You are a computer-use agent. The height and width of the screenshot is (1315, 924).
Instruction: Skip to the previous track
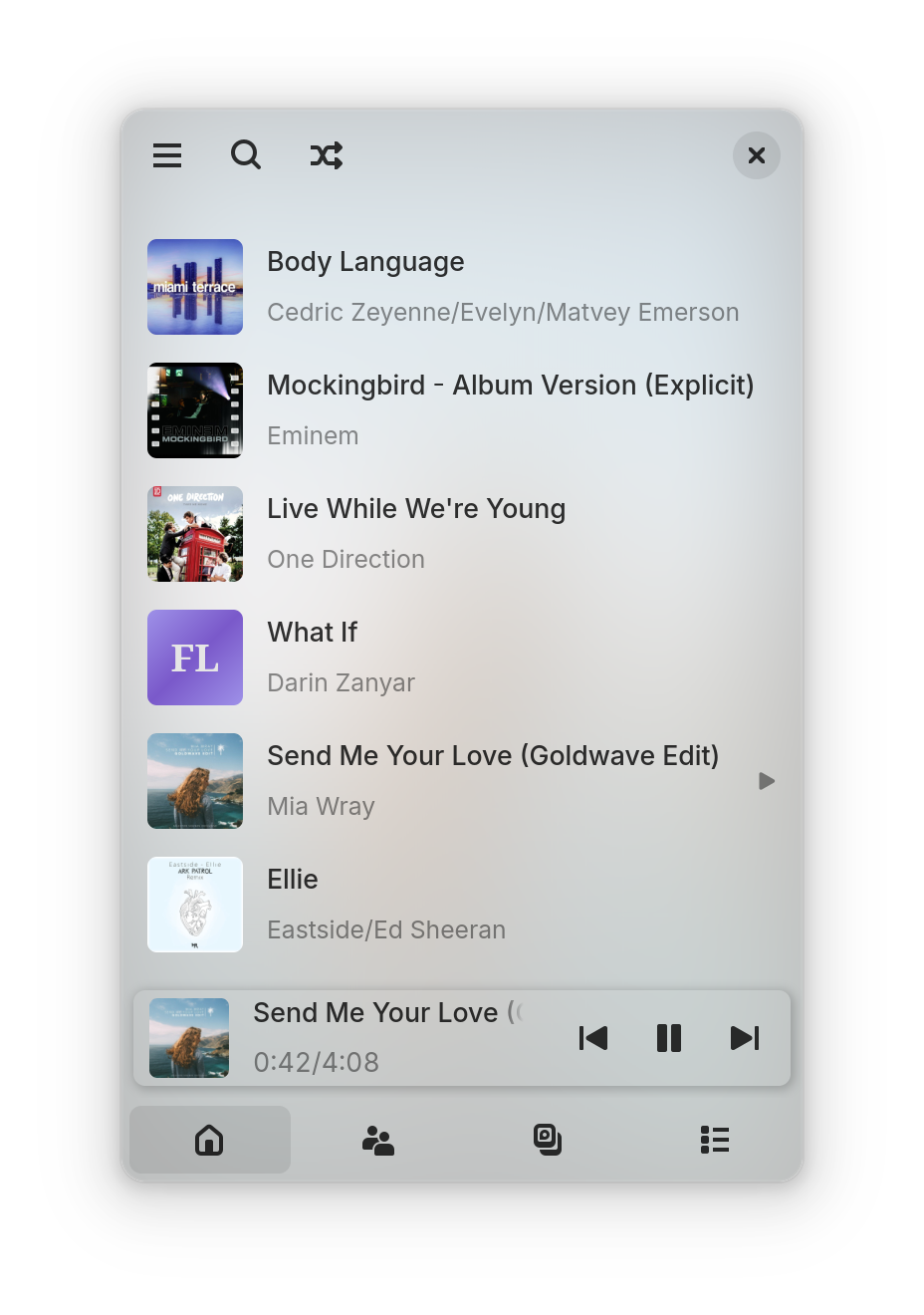pyautogui.click(x=593, y=1038)
